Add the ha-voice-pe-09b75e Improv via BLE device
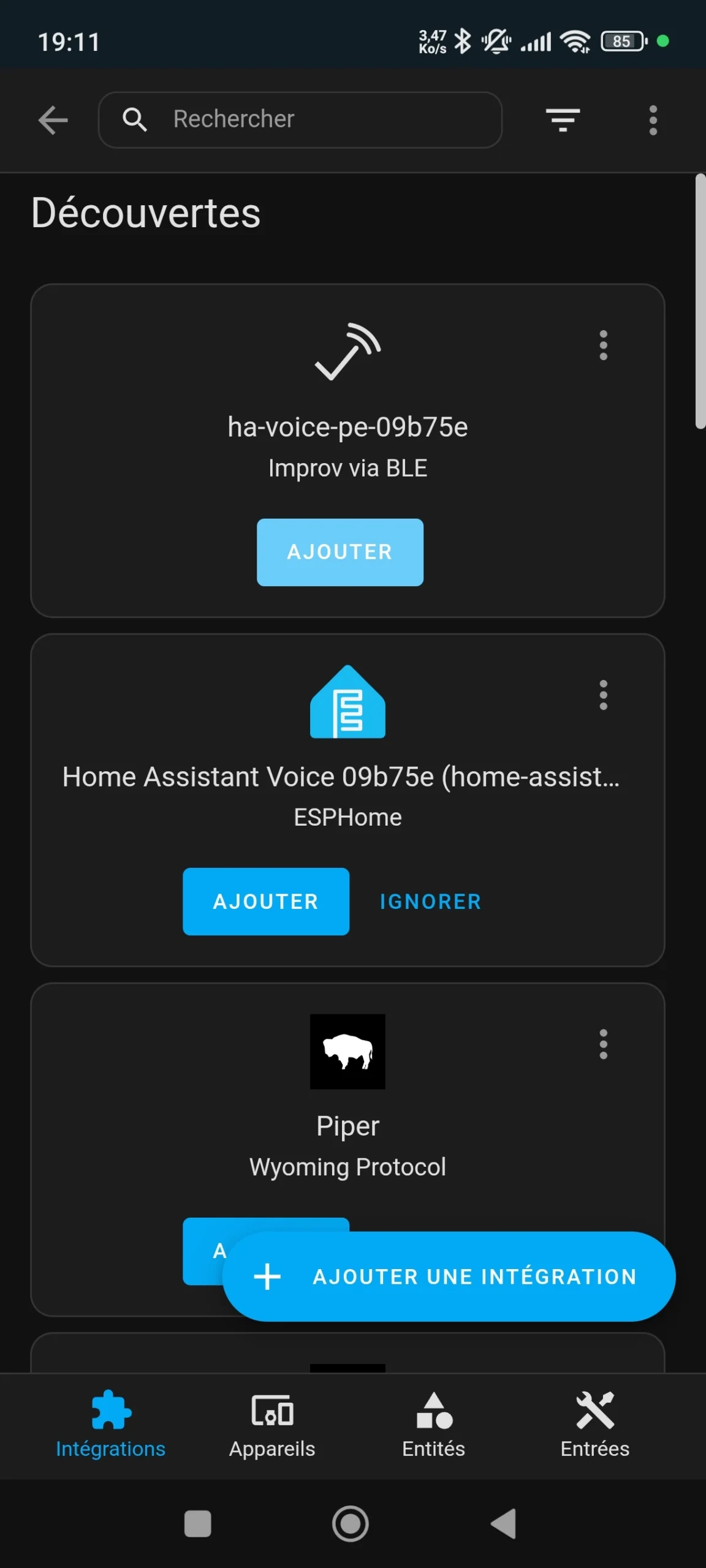The height and width of the screenshot is (1568, 706). click(340, 552)
